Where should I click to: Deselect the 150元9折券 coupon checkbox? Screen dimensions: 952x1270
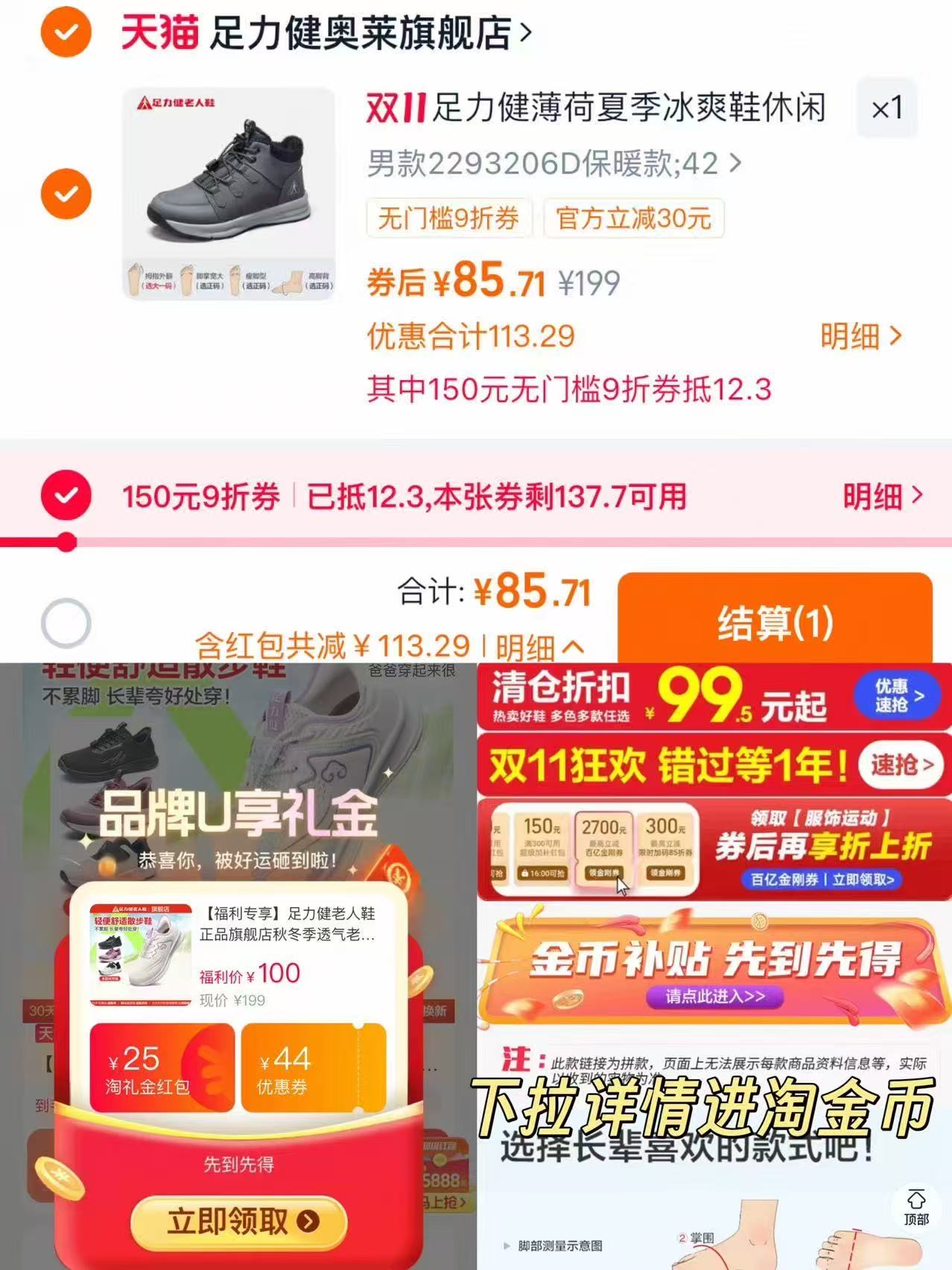66,494
